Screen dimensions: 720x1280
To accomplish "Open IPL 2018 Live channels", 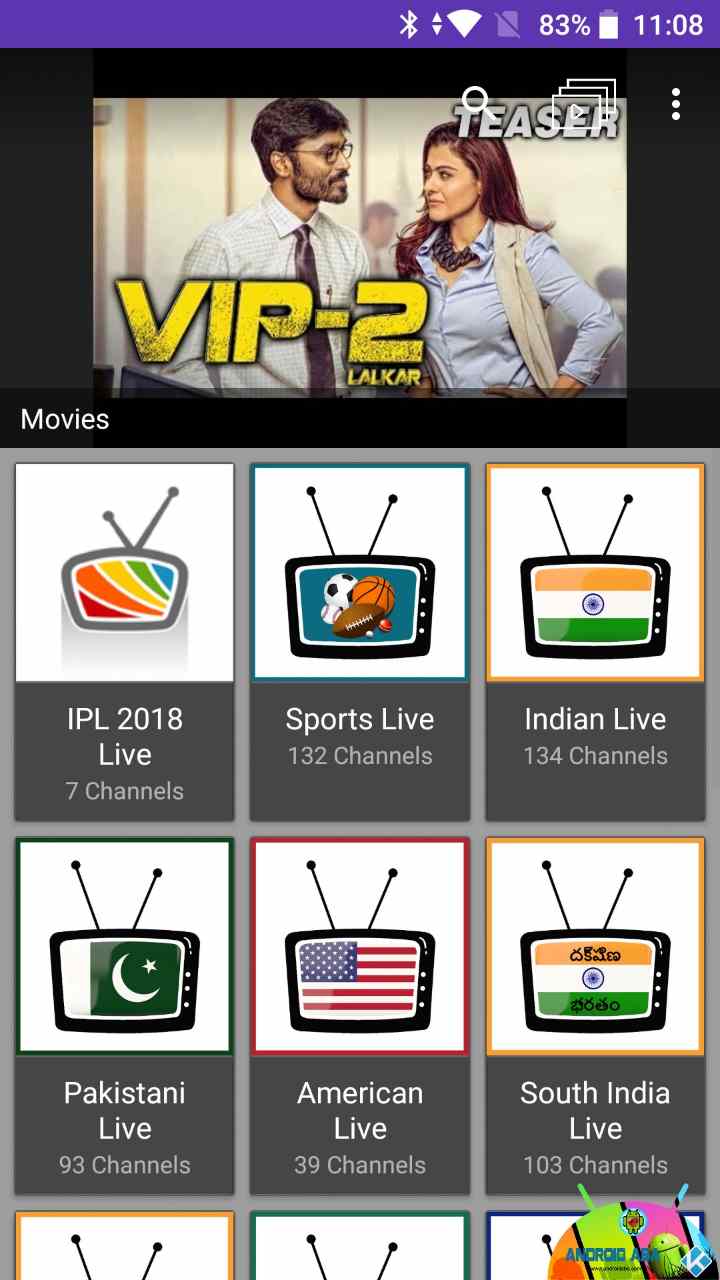I will [x=125, y=640].
